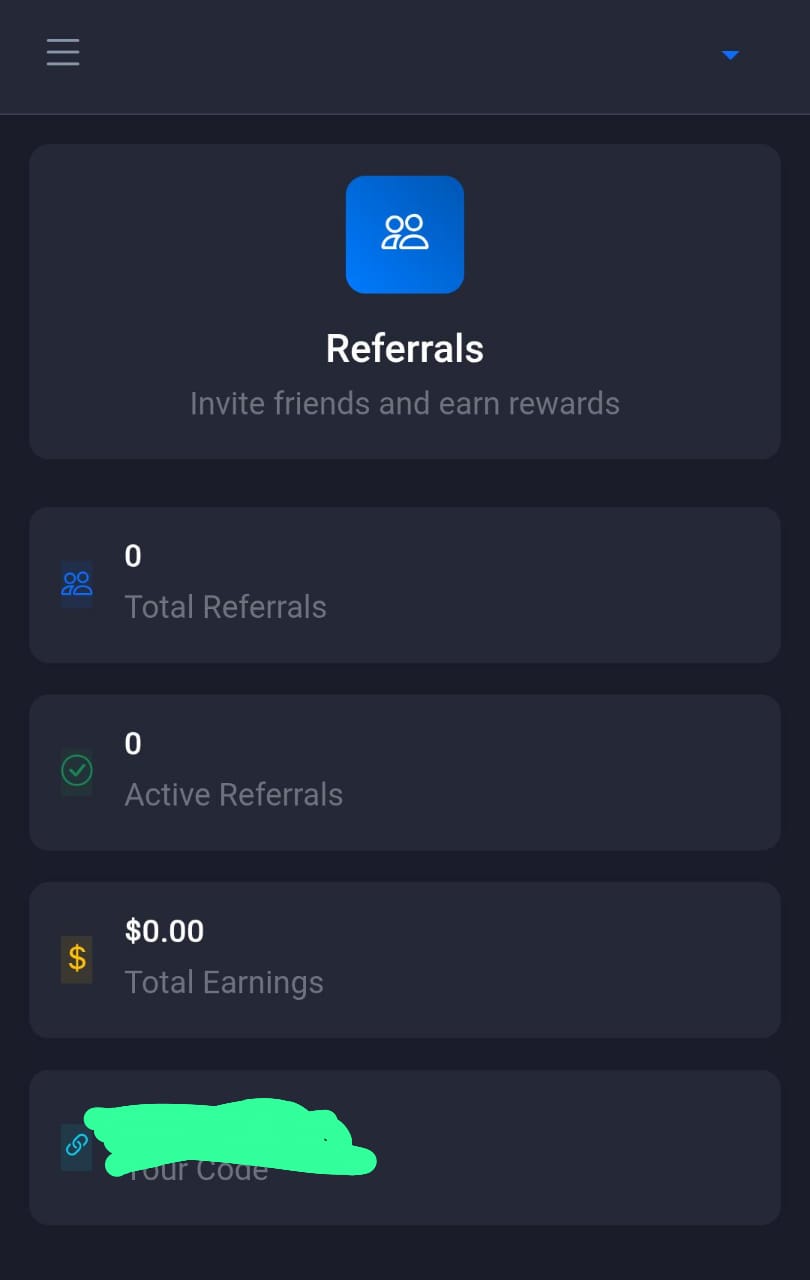
Task: Click the Invite friends and earn rewards subtitle
Action: [x=404, y=403]
